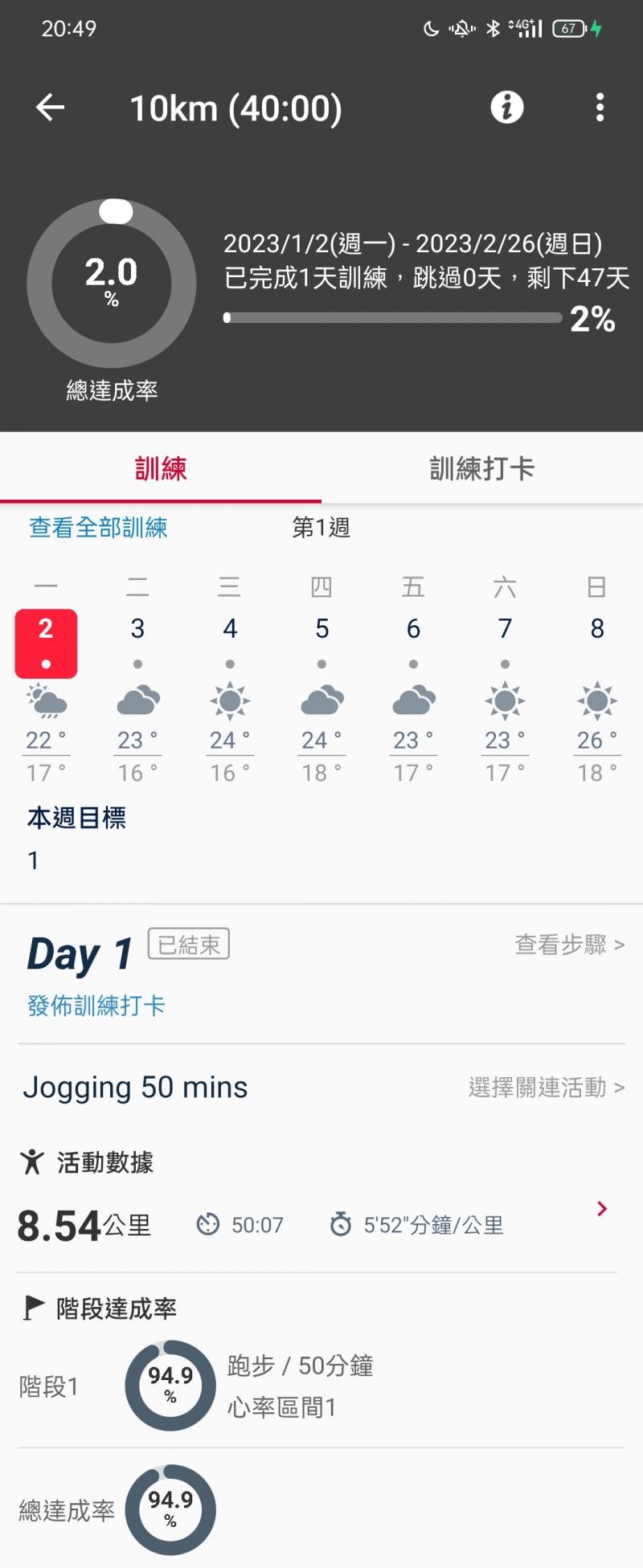
Task: Select Tuesday the 3rd in the week calendar
Action: pyautogui.click(x=137, y=643)
